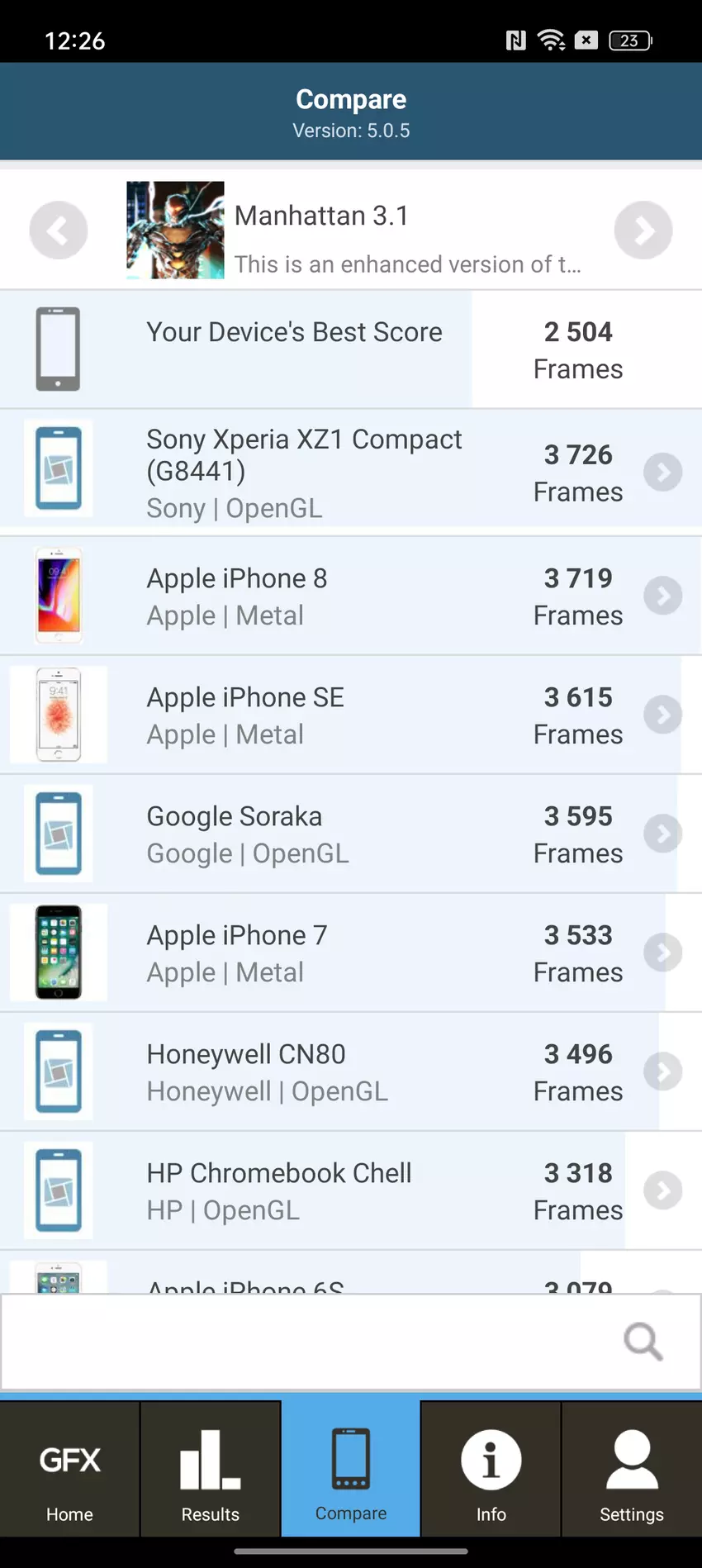The image size is (702, 1568).
Task: Go to the previous benchmark test
Action: [x=58, y=230]
